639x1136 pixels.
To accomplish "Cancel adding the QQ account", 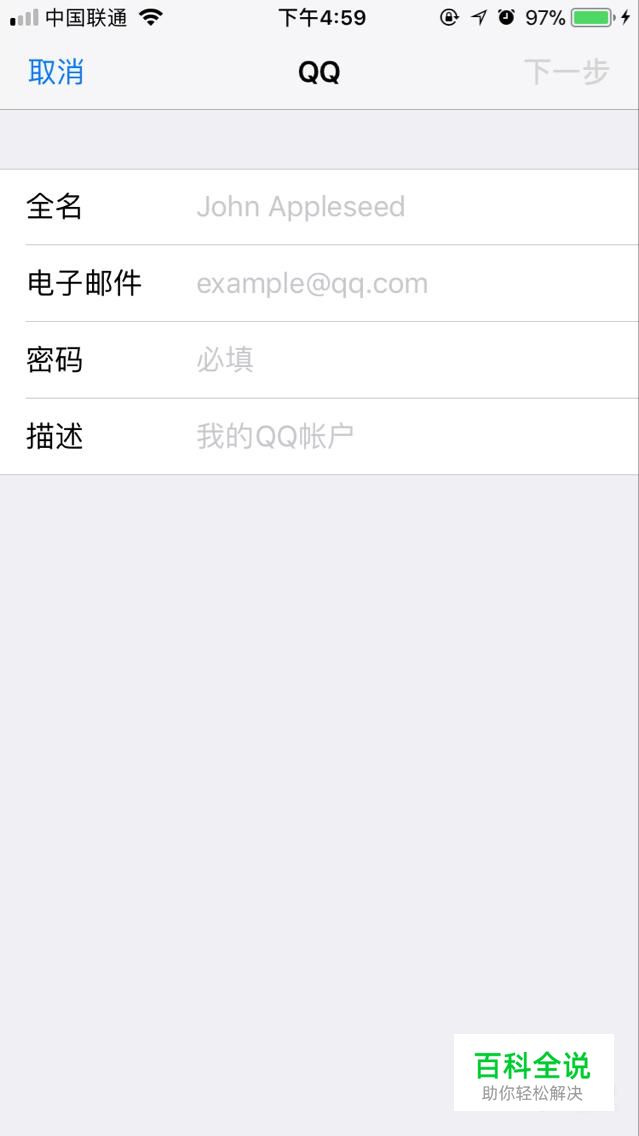I will pyautogui.click(x=56, y=72).
